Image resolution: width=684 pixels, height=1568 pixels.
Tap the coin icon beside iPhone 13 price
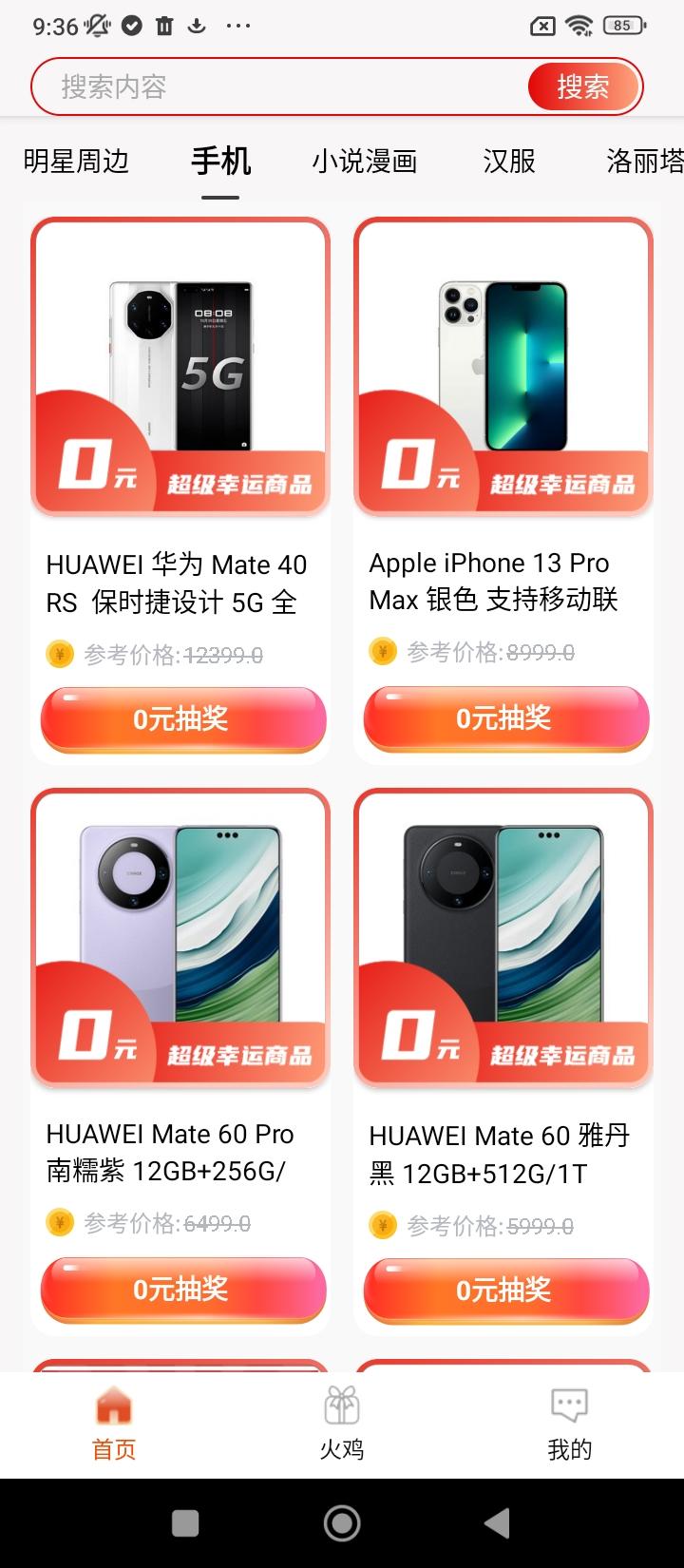[x=382, y=654]
